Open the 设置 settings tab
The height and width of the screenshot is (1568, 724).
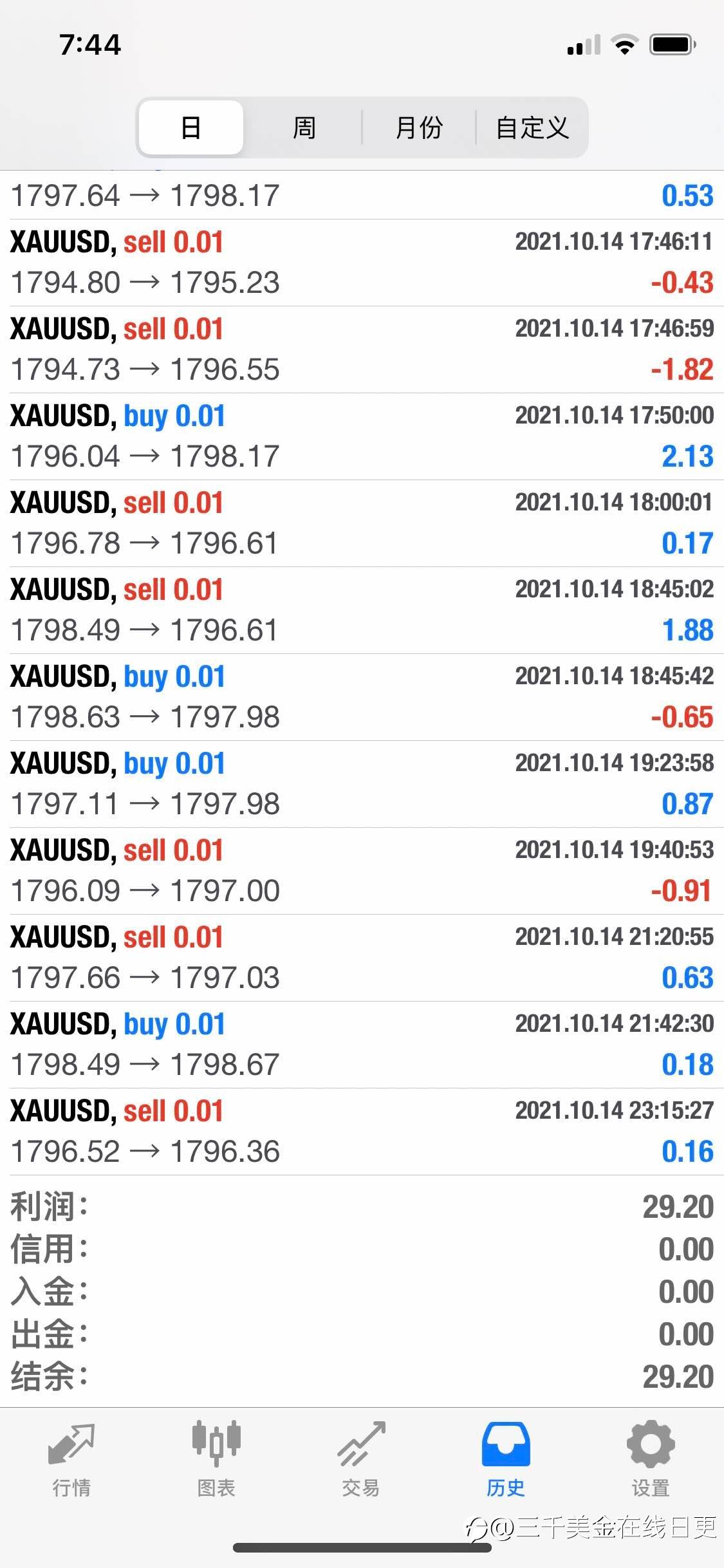pos(651,1460)
